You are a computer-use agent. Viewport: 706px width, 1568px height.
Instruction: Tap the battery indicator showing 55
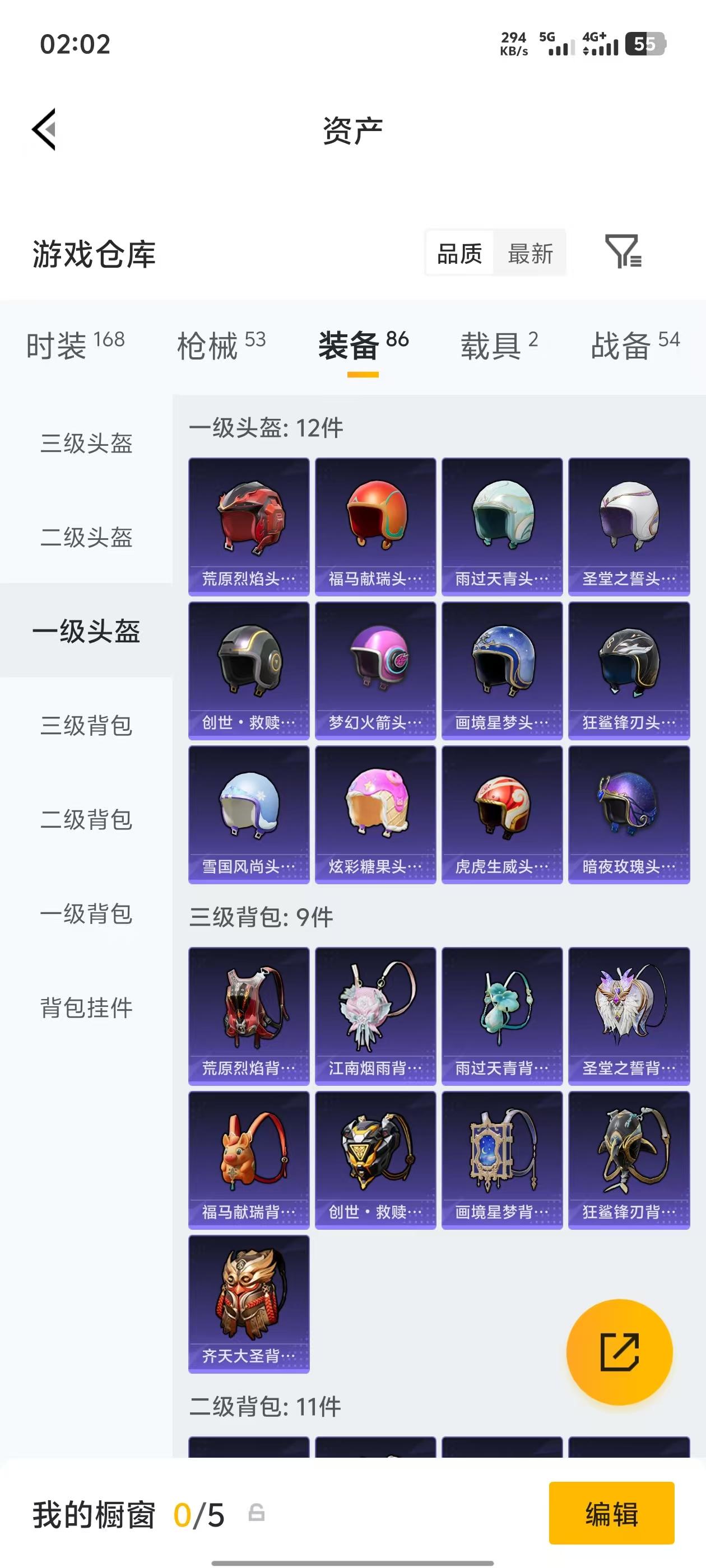[645, 44]
